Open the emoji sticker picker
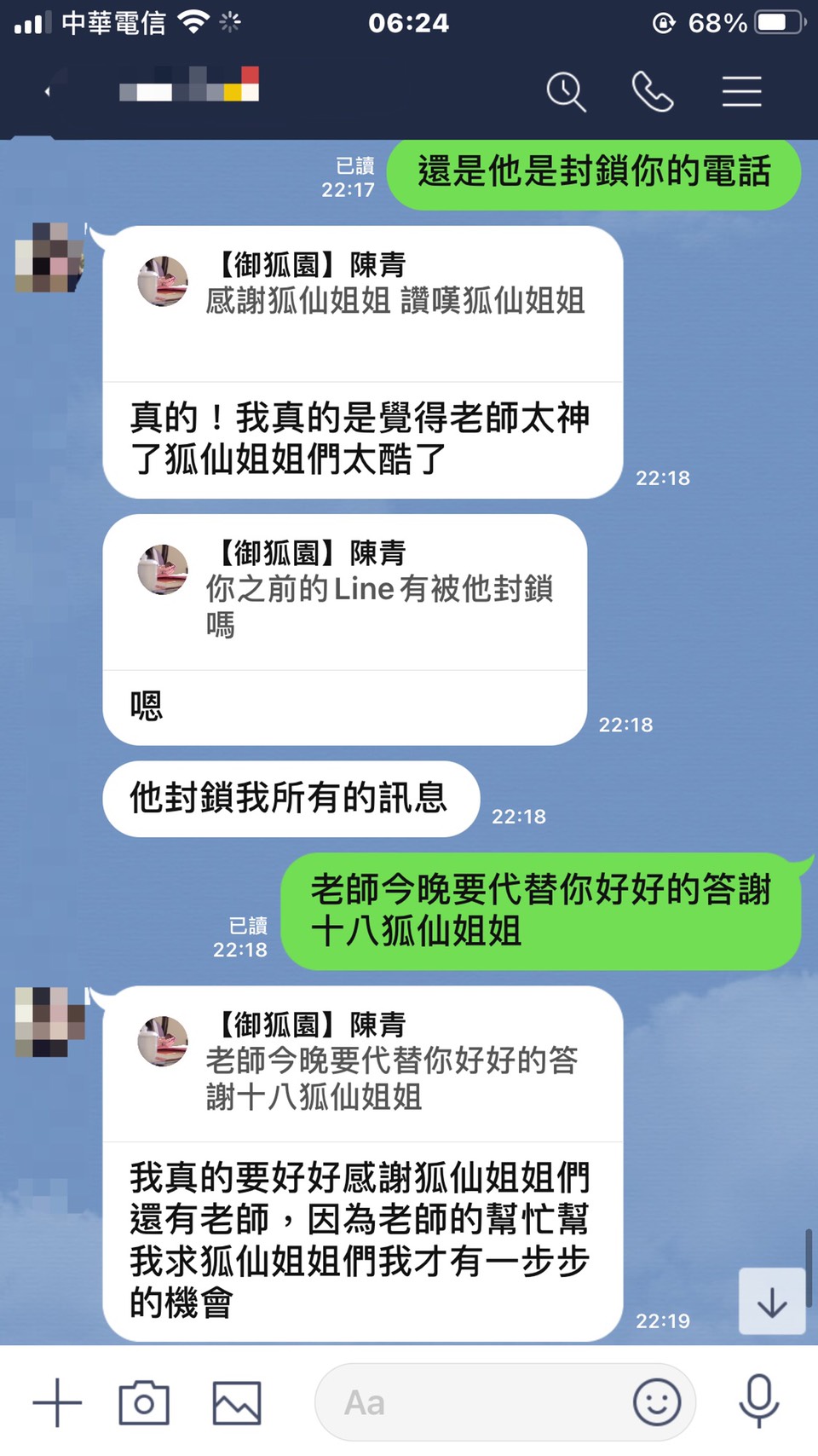Viewport: 818px width, 1456px height. [x=656, y=1402]
